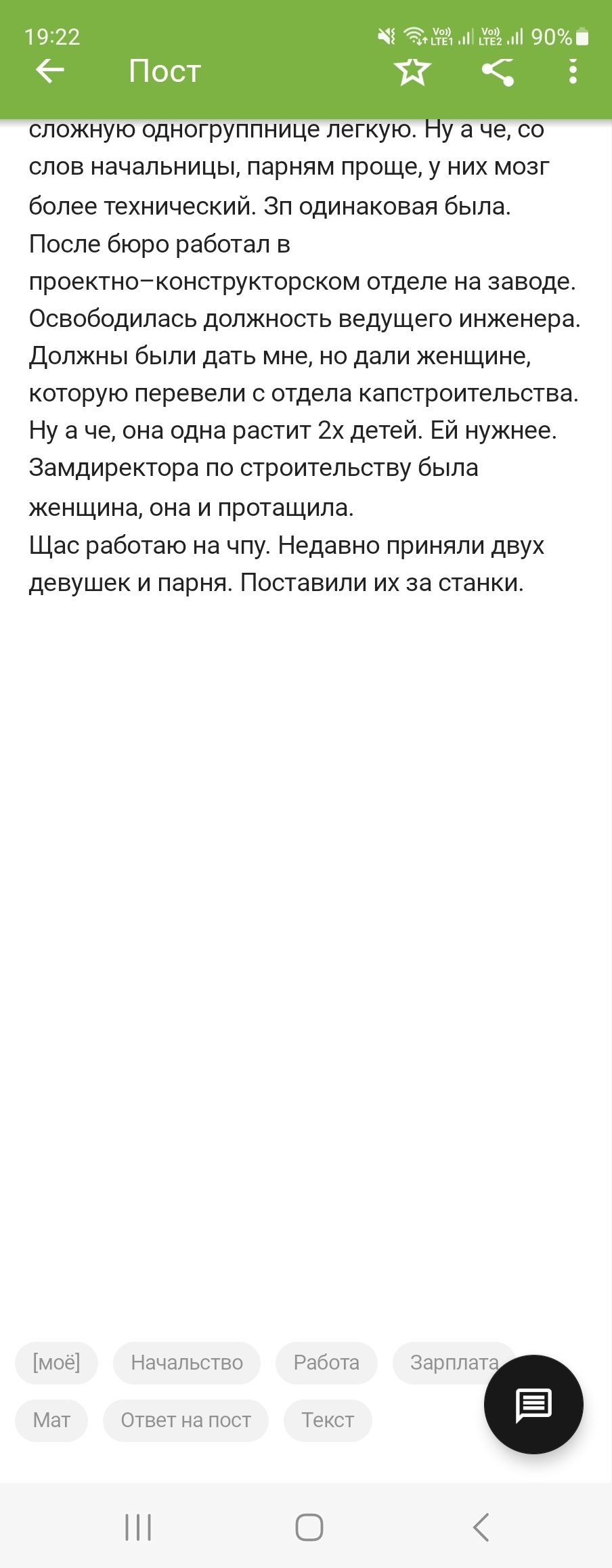The height and width of the screenshot is (1568, 612).
Task: Go back using the top arrow
Action: click(50, 71)
